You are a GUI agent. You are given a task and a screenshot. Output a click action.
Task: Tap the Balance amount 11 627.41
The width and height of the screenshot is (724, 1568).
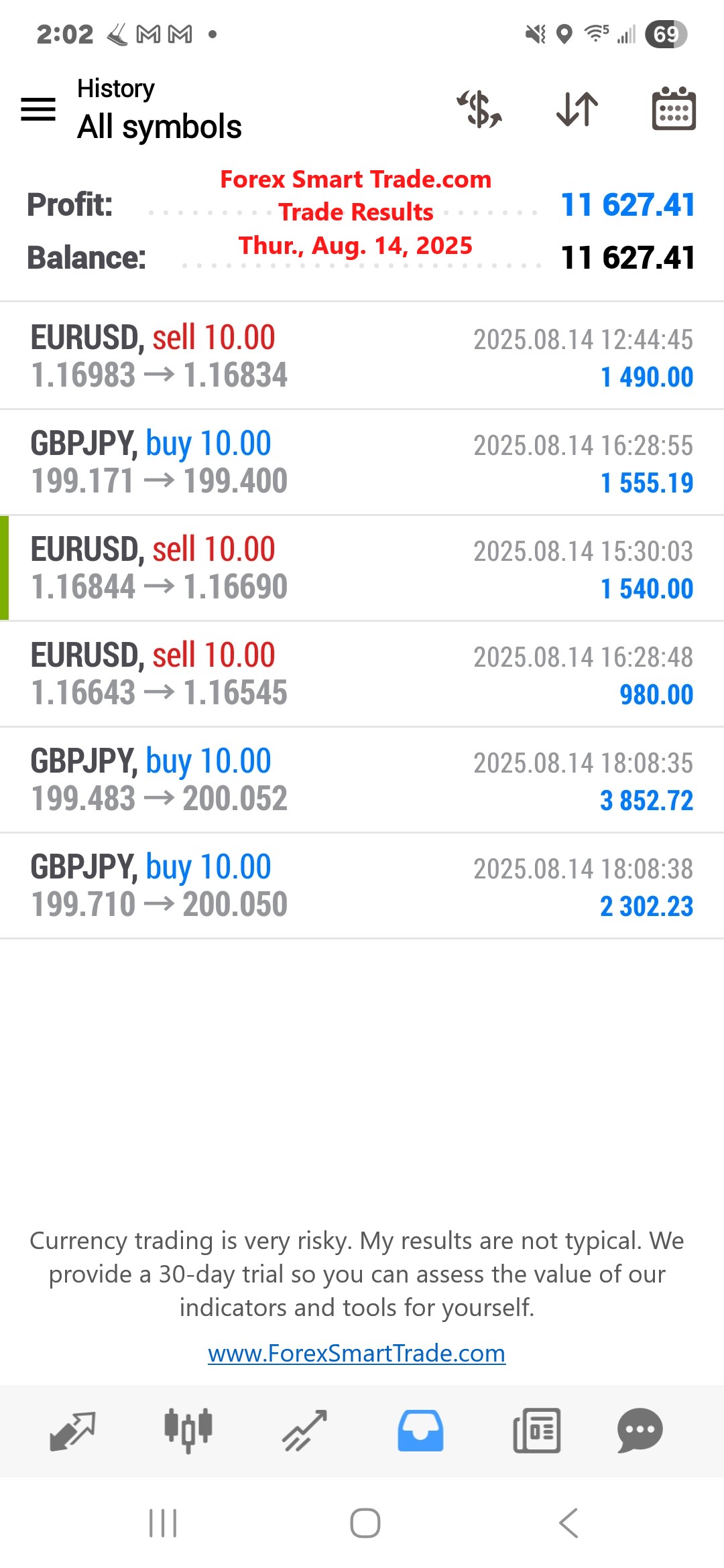click(629, 256)
